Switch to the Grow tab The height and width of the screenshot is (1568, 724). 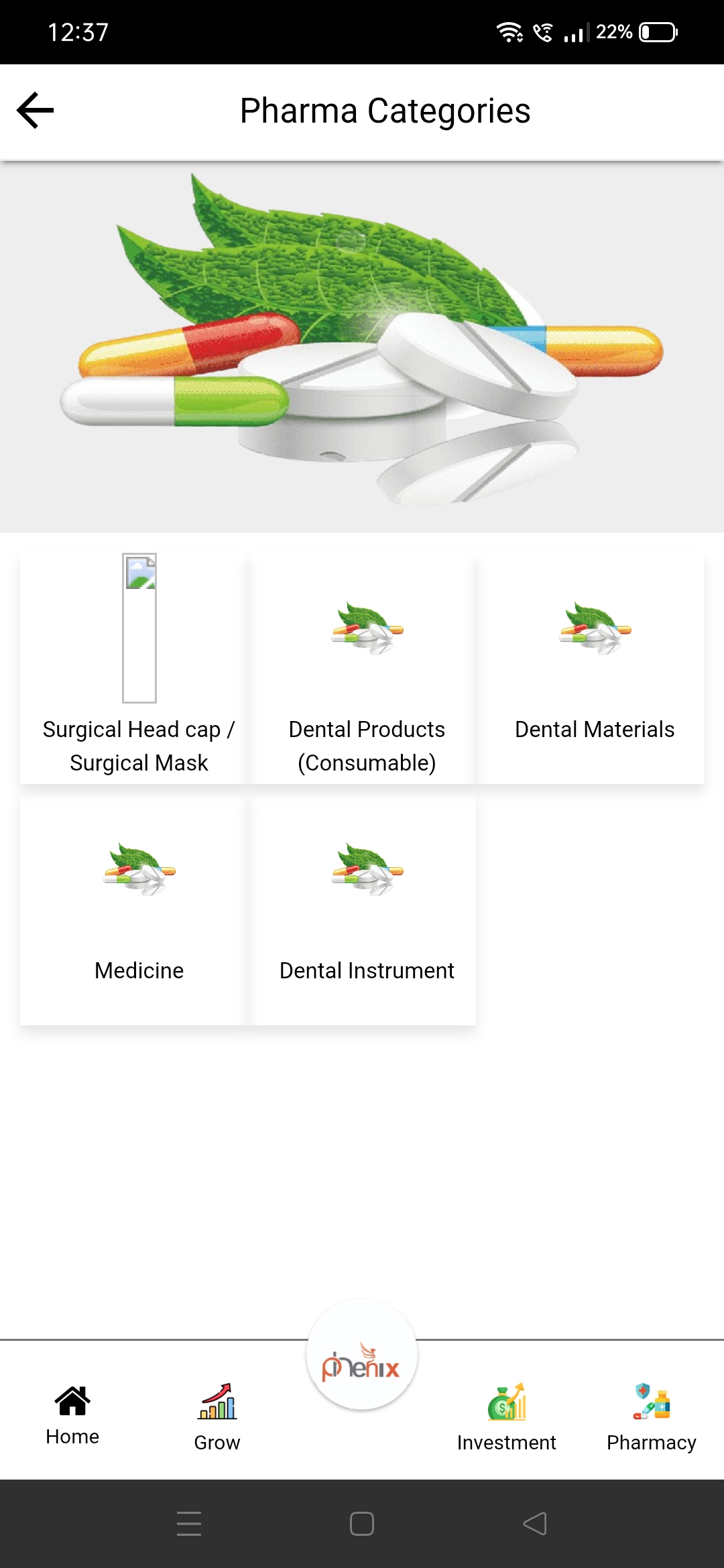[x=217, y=1417]
